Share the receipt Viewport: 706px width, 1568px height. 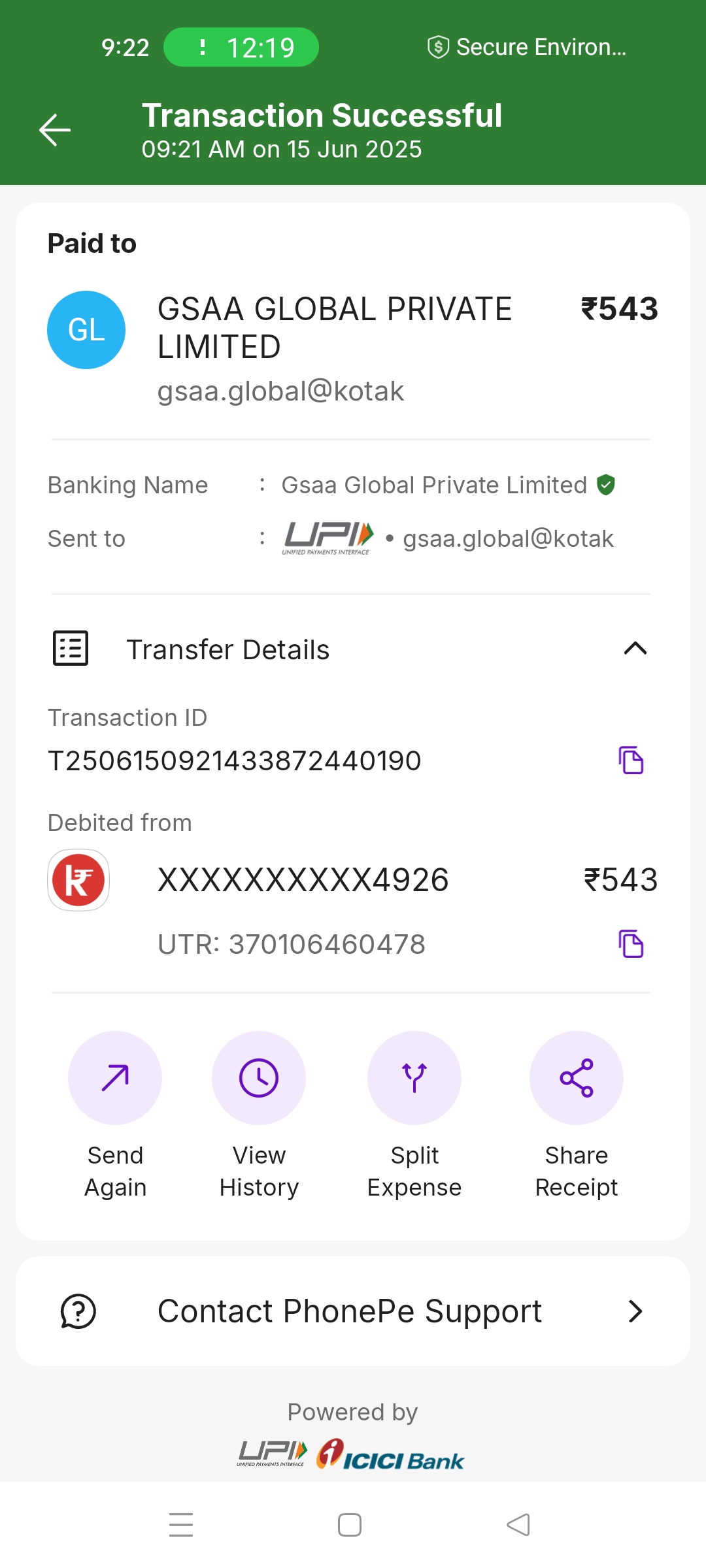coord(576,1078)
